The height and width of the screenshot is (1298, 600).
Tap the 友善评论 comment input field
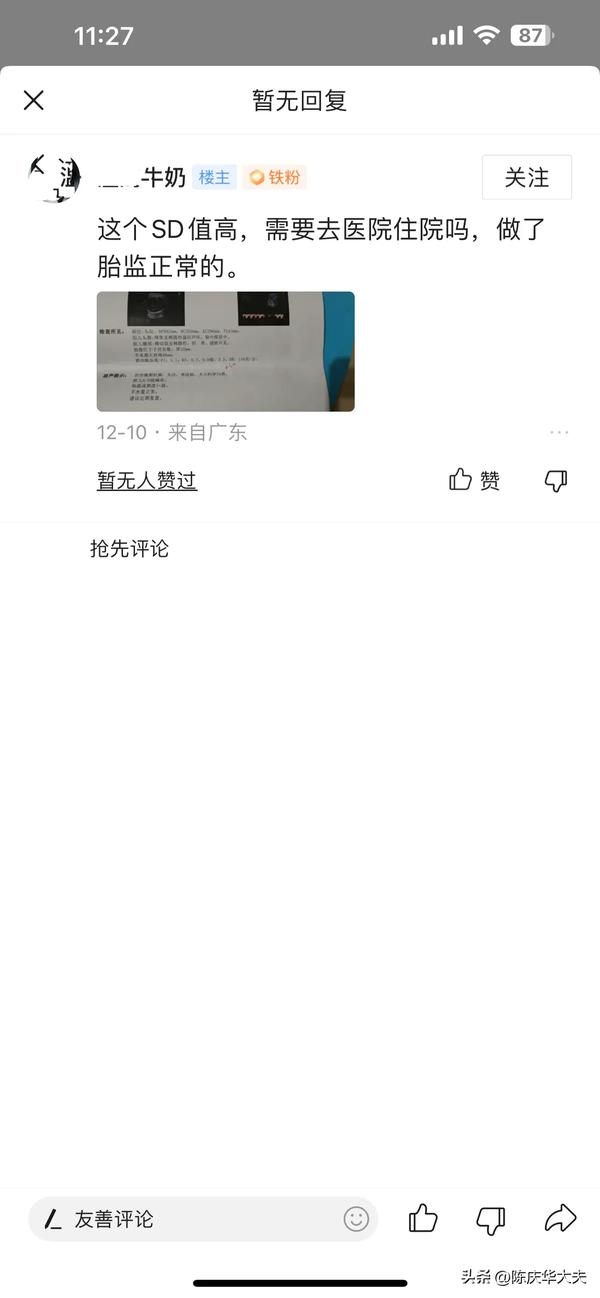pyautogui.click(x=190, y=1219)
